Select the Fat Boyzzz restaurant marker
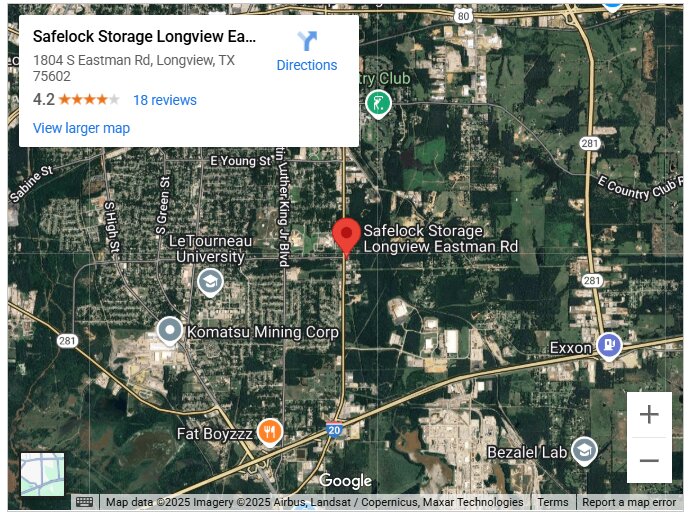This screenshot has height=516, width=691. tap(270, 431)
